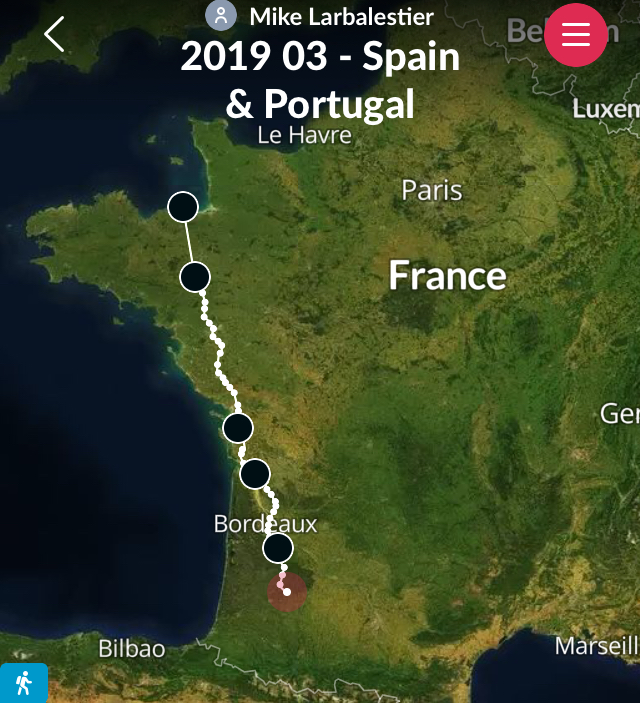This screenshot has height=703, width=640.
Task: Tap the walking figure icon
Action: 23,683
